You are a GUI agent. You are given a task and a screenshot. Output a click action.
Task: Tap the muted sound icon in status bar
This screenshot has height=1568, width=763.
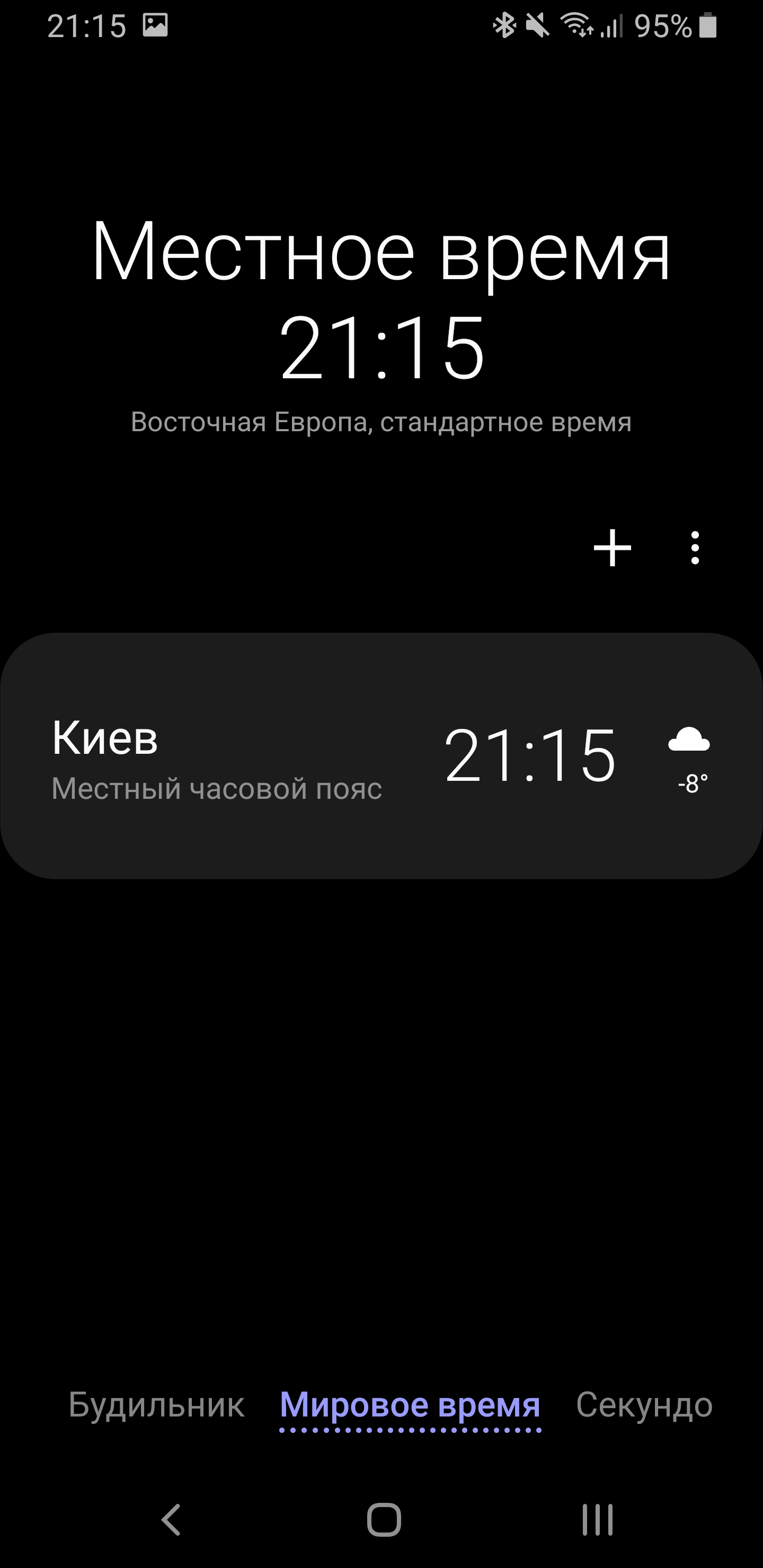click(x=537, y=25)
